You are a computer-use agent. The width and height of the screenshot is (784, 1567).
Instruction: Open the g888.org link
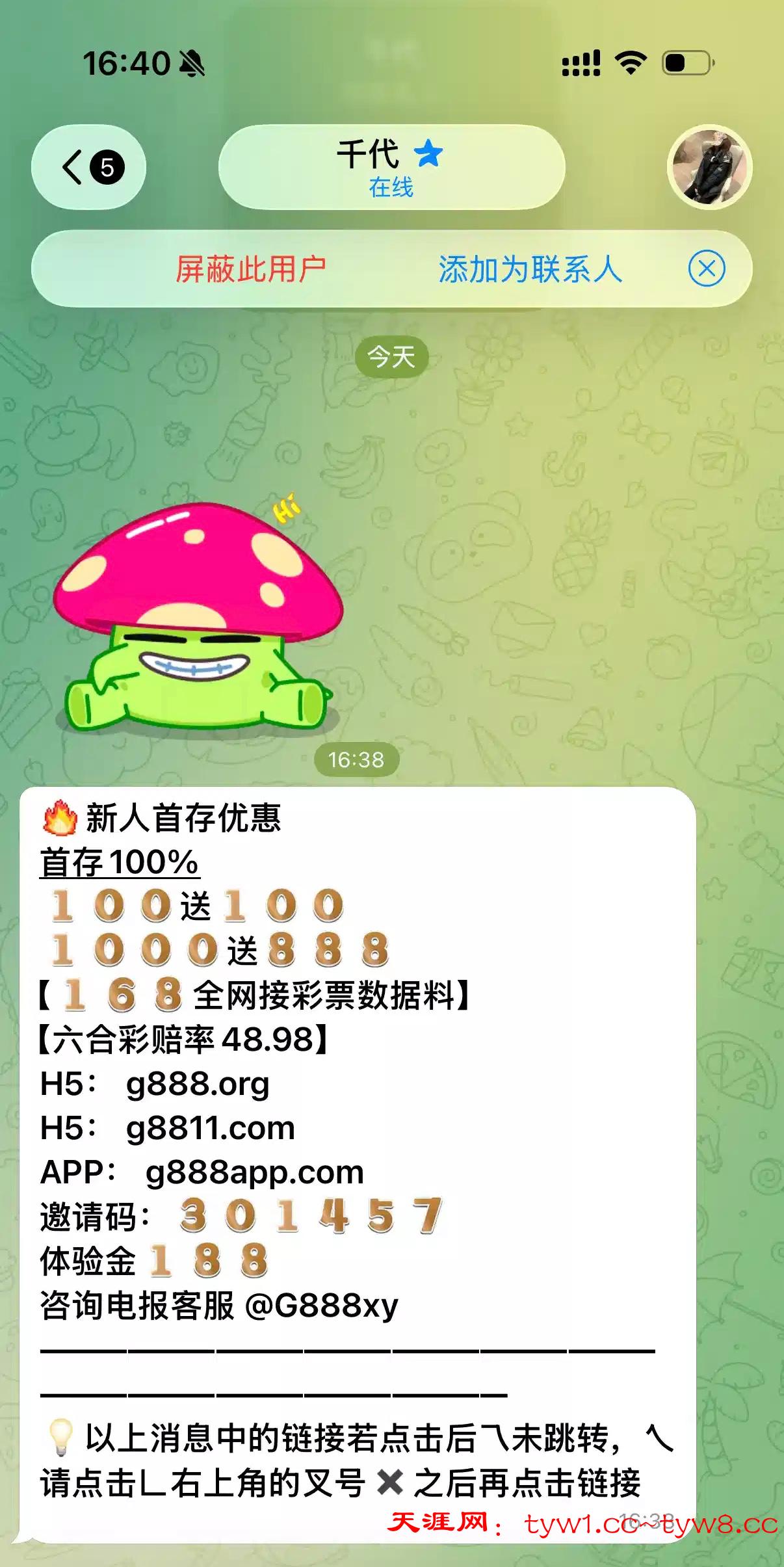click(x=198, y=1084)
